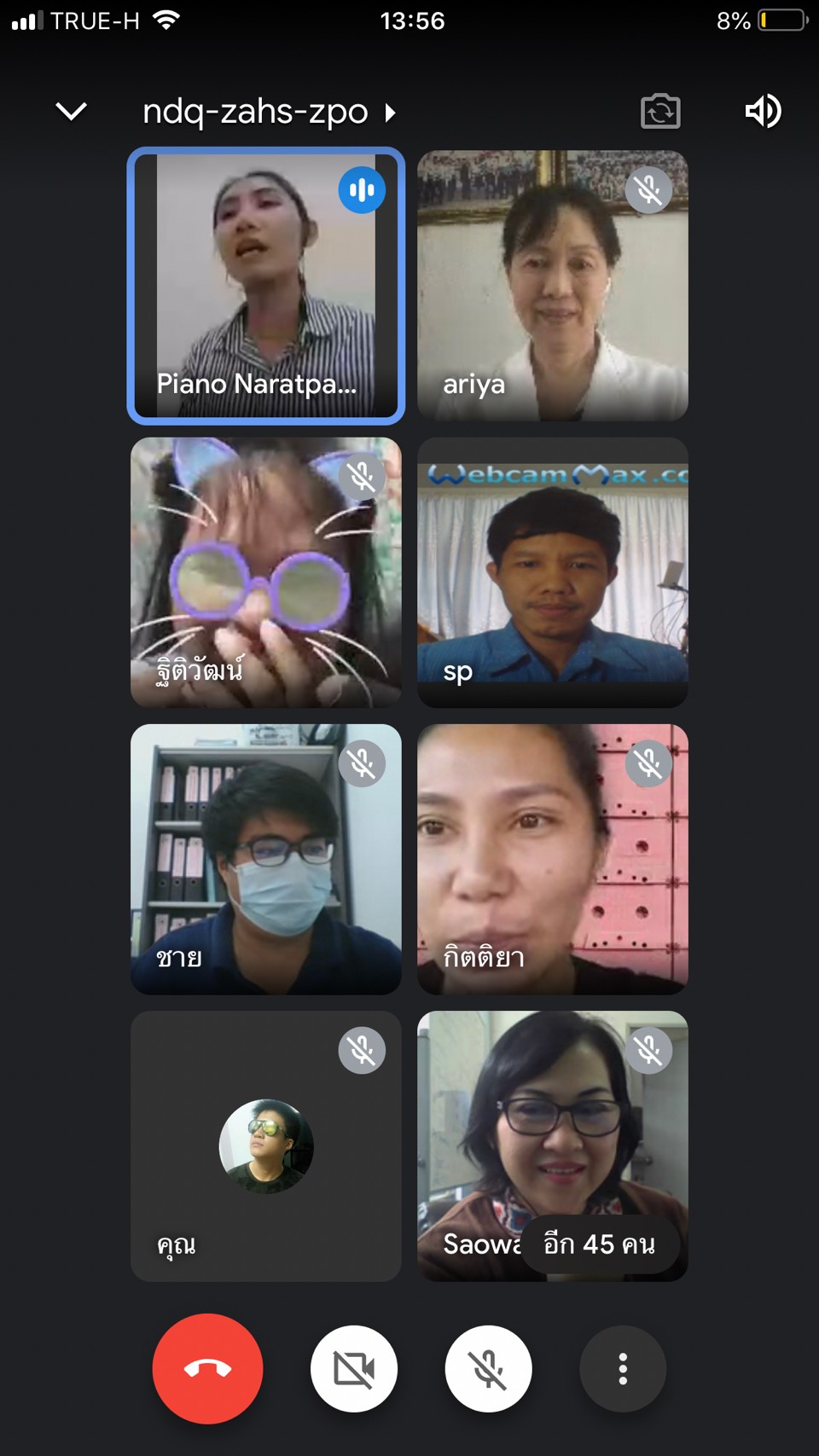Unmute the microphone

pos(488,1368)
